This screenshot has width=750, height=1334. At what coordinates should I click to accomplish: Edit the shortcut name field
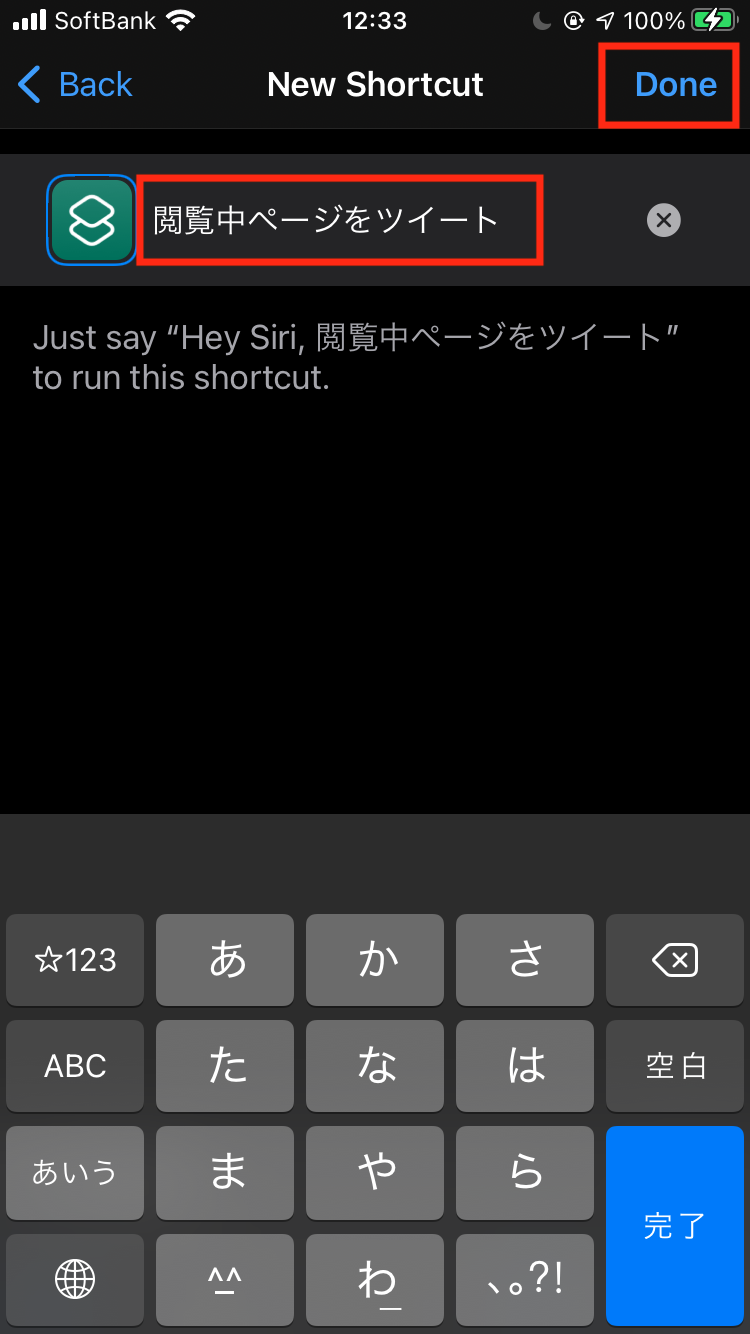click(x=340, y=220)
